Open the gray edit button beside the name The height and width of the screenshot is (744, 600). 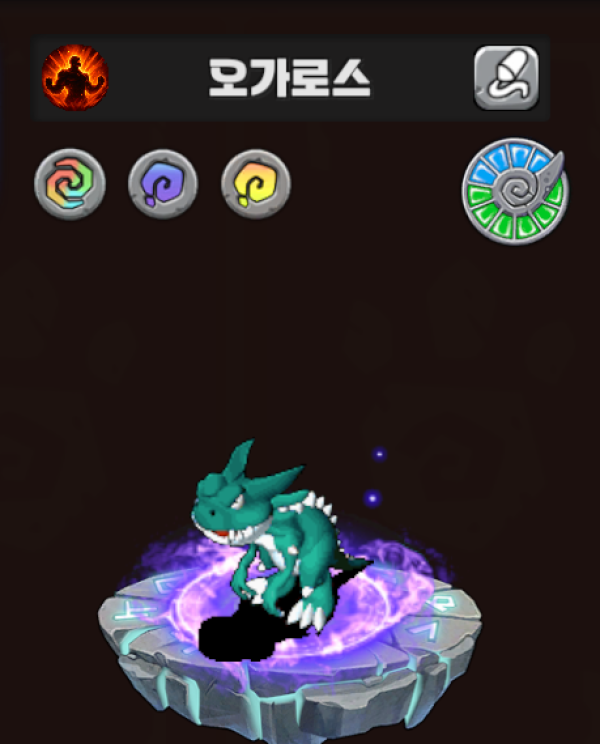click(x=506, y=78)
